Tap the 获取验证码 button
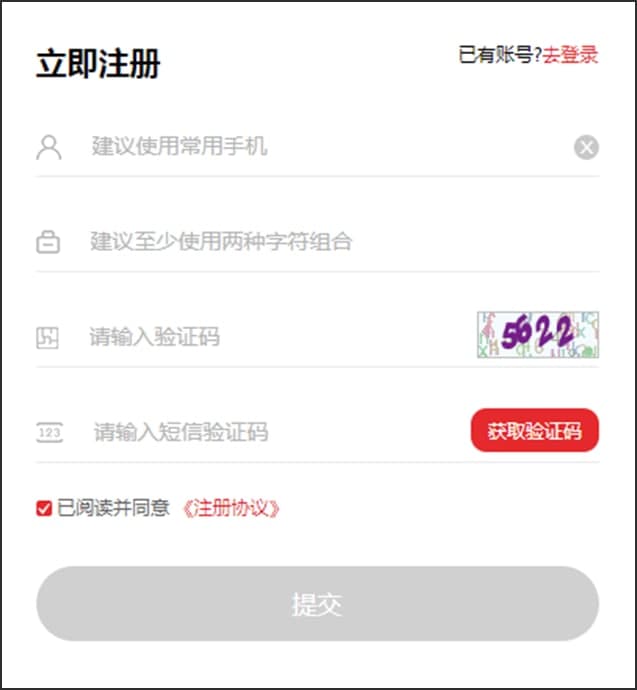The width and height of the screenshot is (637, 690). point(534,431)
